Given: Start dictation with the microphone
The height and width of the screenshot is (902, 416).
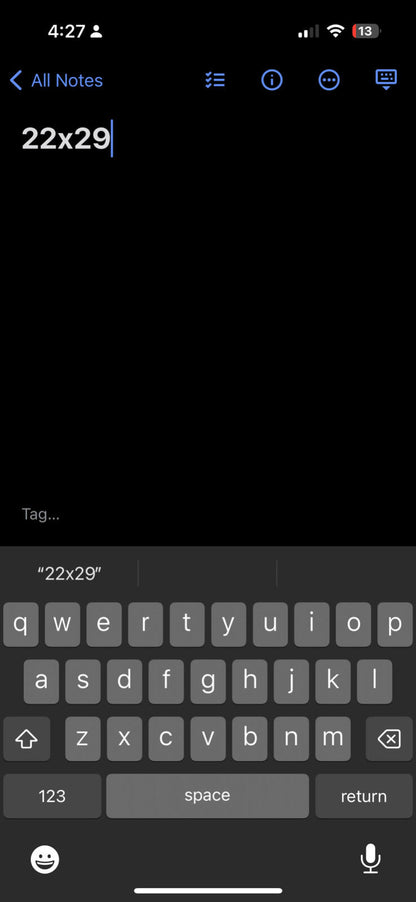Looking at the screenshot, I should [371, 859].
